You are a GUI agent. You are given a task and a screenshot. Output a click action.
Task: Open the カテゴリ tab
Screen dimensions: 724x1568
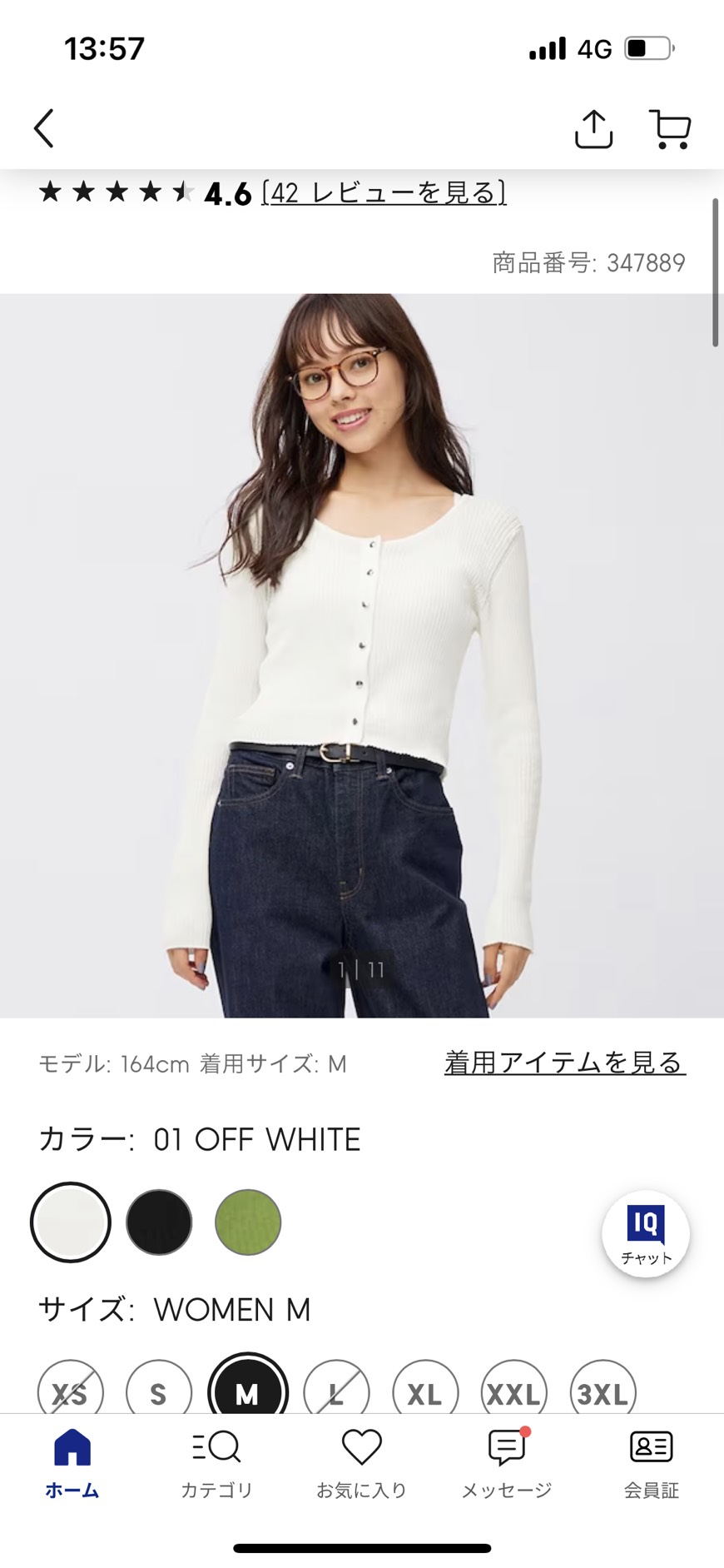pyautogui.click(x=216, y=1464)
